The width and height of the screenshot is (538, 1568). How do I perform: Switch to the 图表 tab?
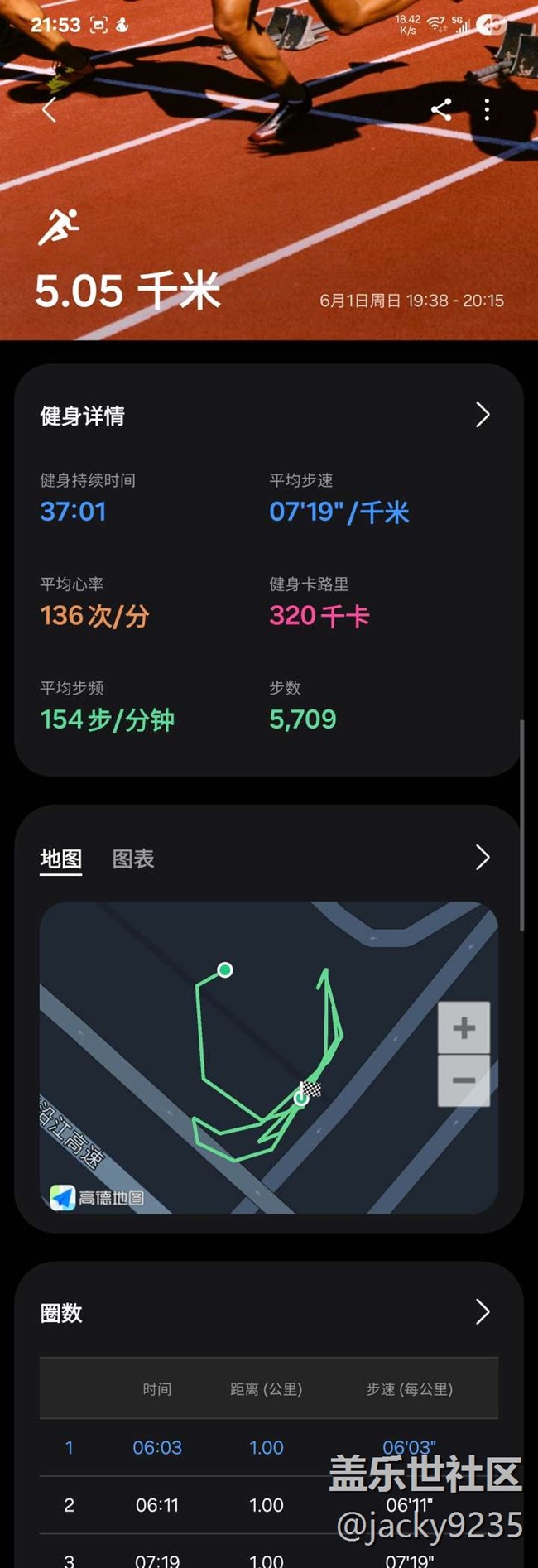133,859
